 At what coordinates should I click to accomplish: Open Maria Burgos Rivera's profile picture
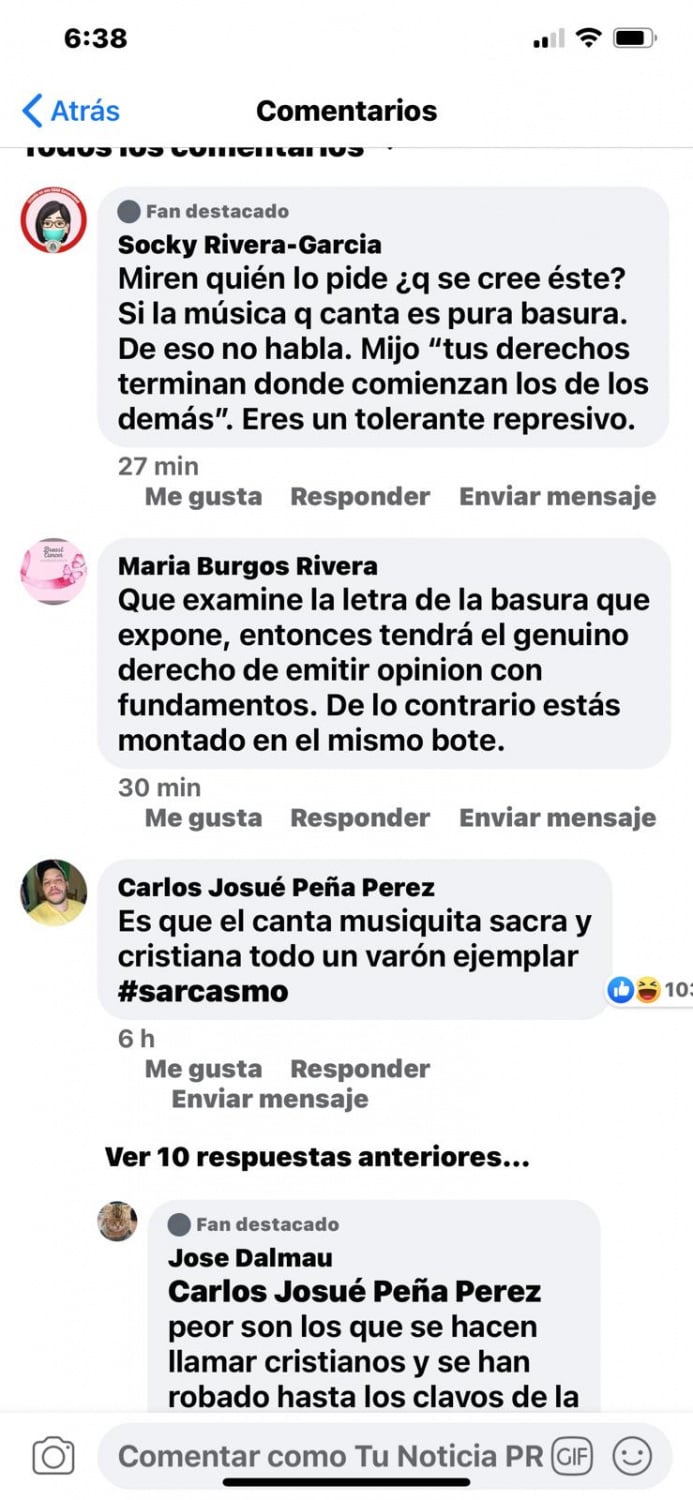(x=54, y=571)
